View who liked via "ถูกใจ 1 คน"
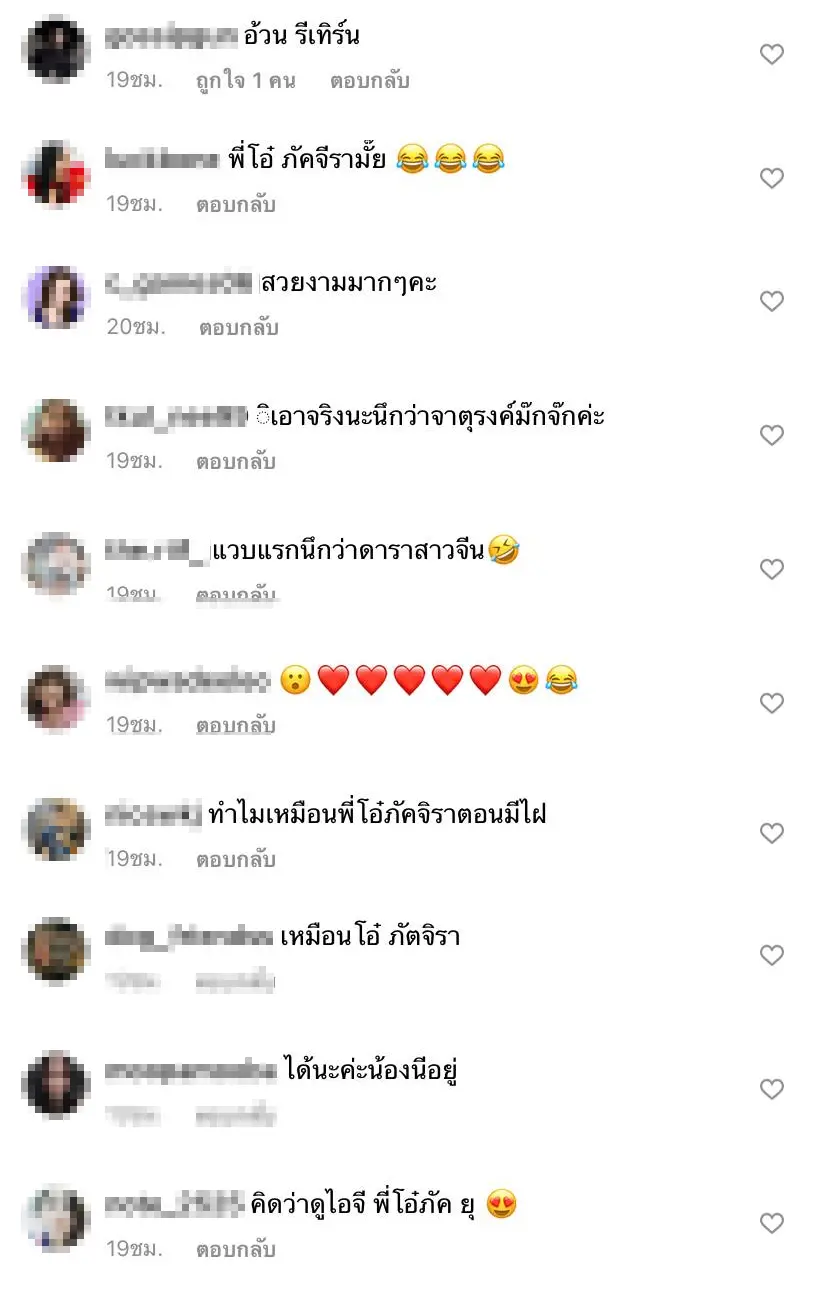This screenshot has height=1300, width=828. (x=245, y=81)
